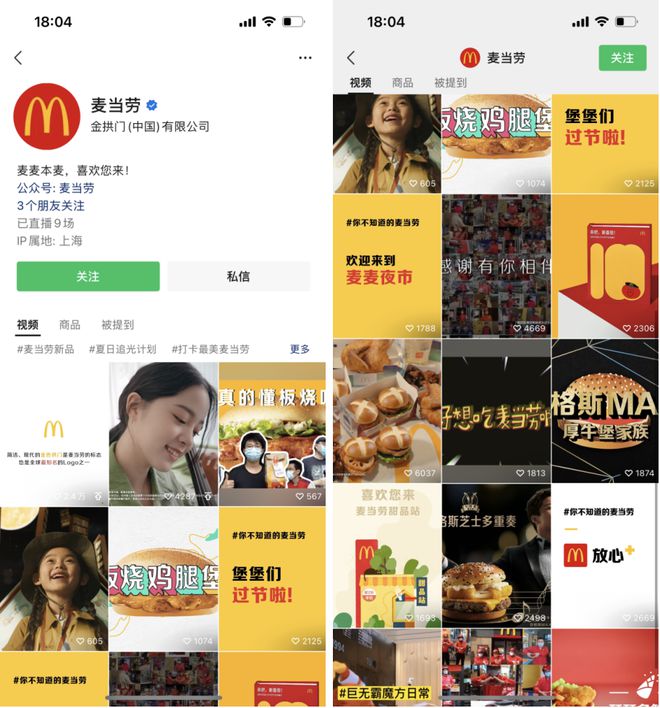660x708 pixels.
Task: Open the video with 1813 likes
Action: 496,410
